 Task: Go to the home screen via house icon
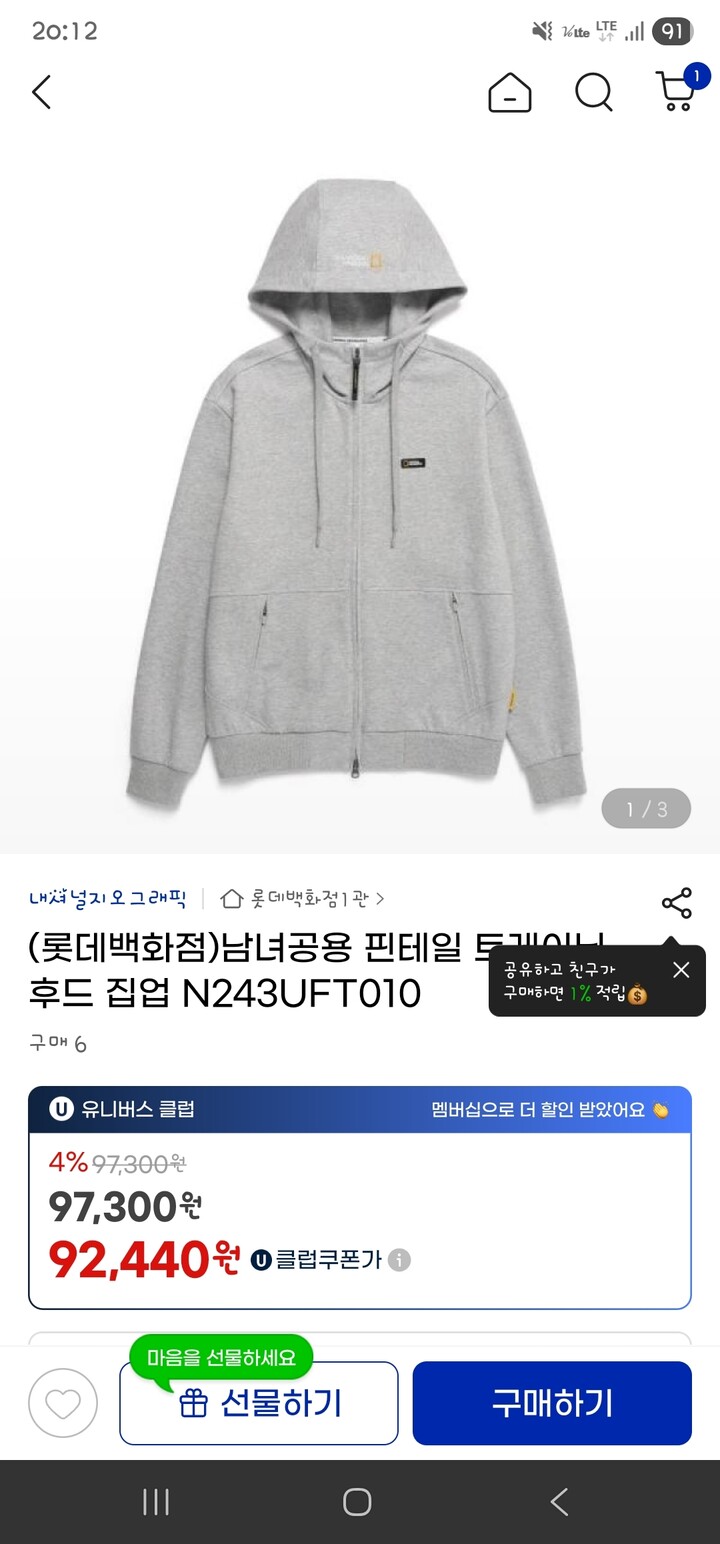click(509, 92)
